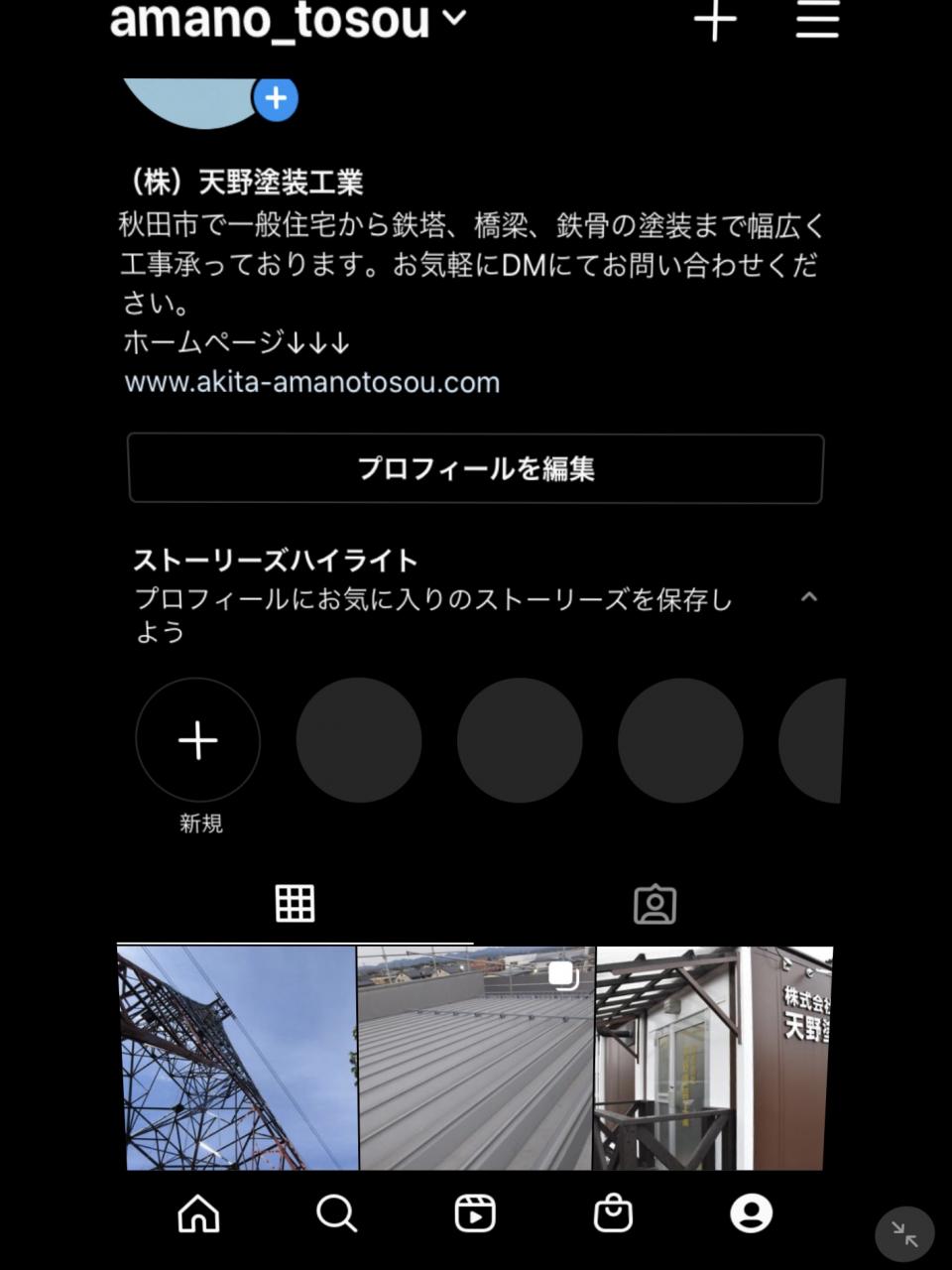Image resolution: width=952 pixels, height=1270 pixels.
Task: Open the Shop tab
Action: (x=613, y=1212)
